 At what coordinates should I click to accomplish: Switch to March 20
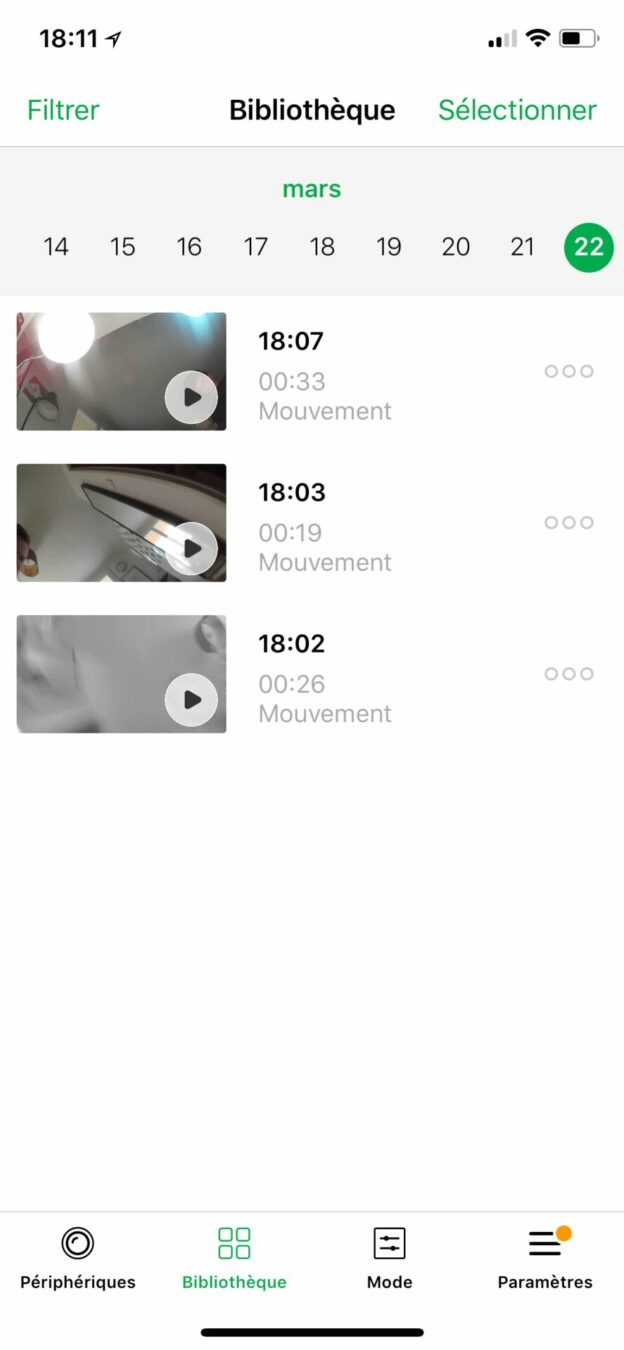(x=456, y=247)
